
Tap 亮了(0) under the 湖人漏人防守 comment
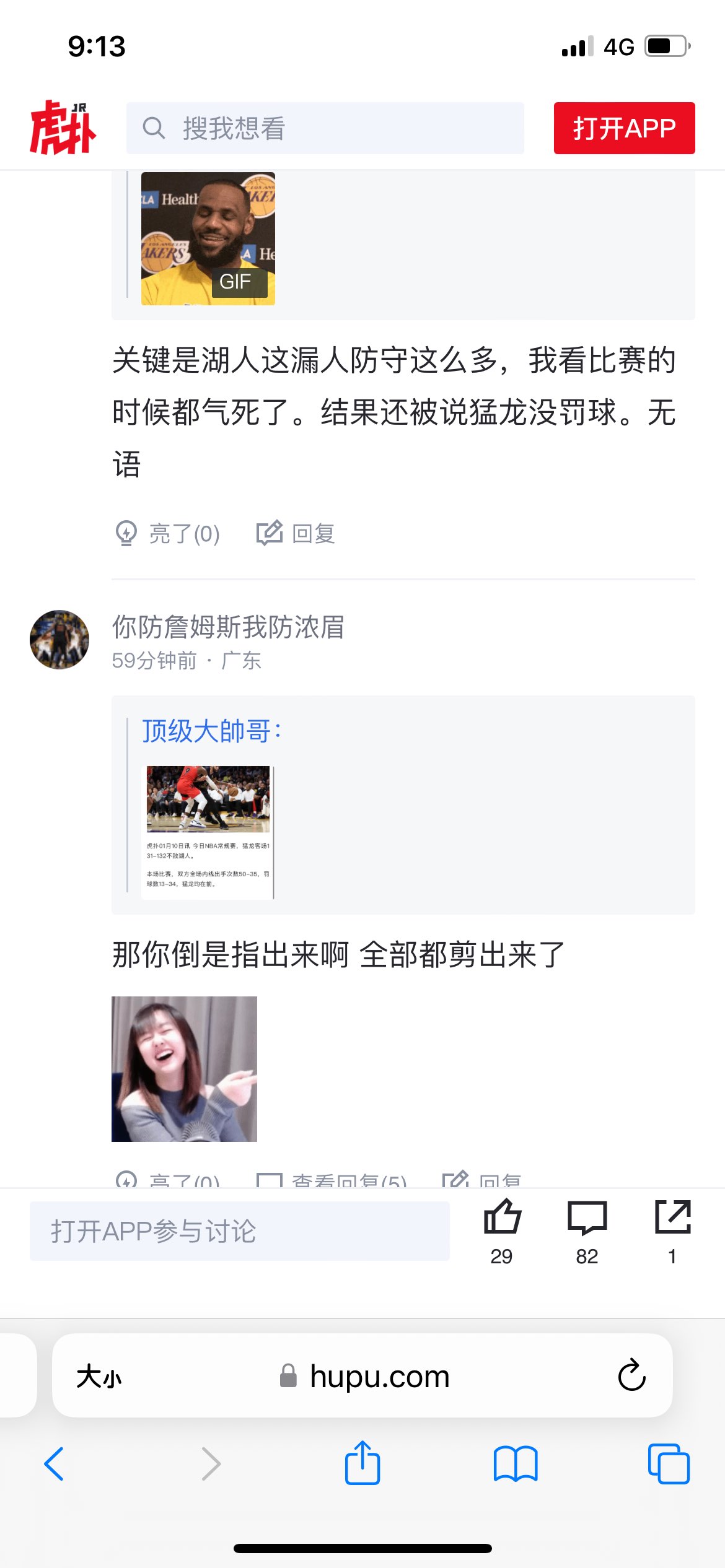tap(168, 533)
